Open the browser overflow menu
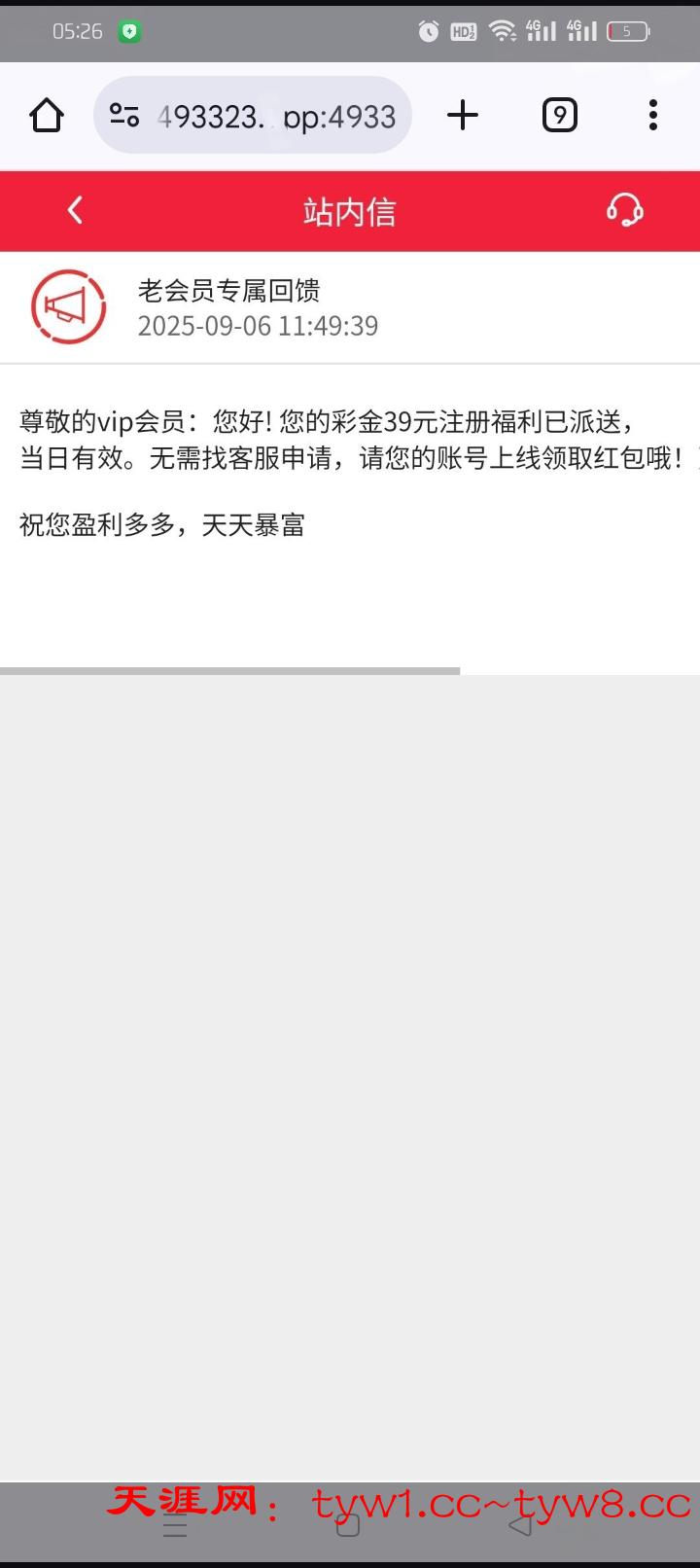The height and width of the screenshot is (1568, 700). coord(652,116)
